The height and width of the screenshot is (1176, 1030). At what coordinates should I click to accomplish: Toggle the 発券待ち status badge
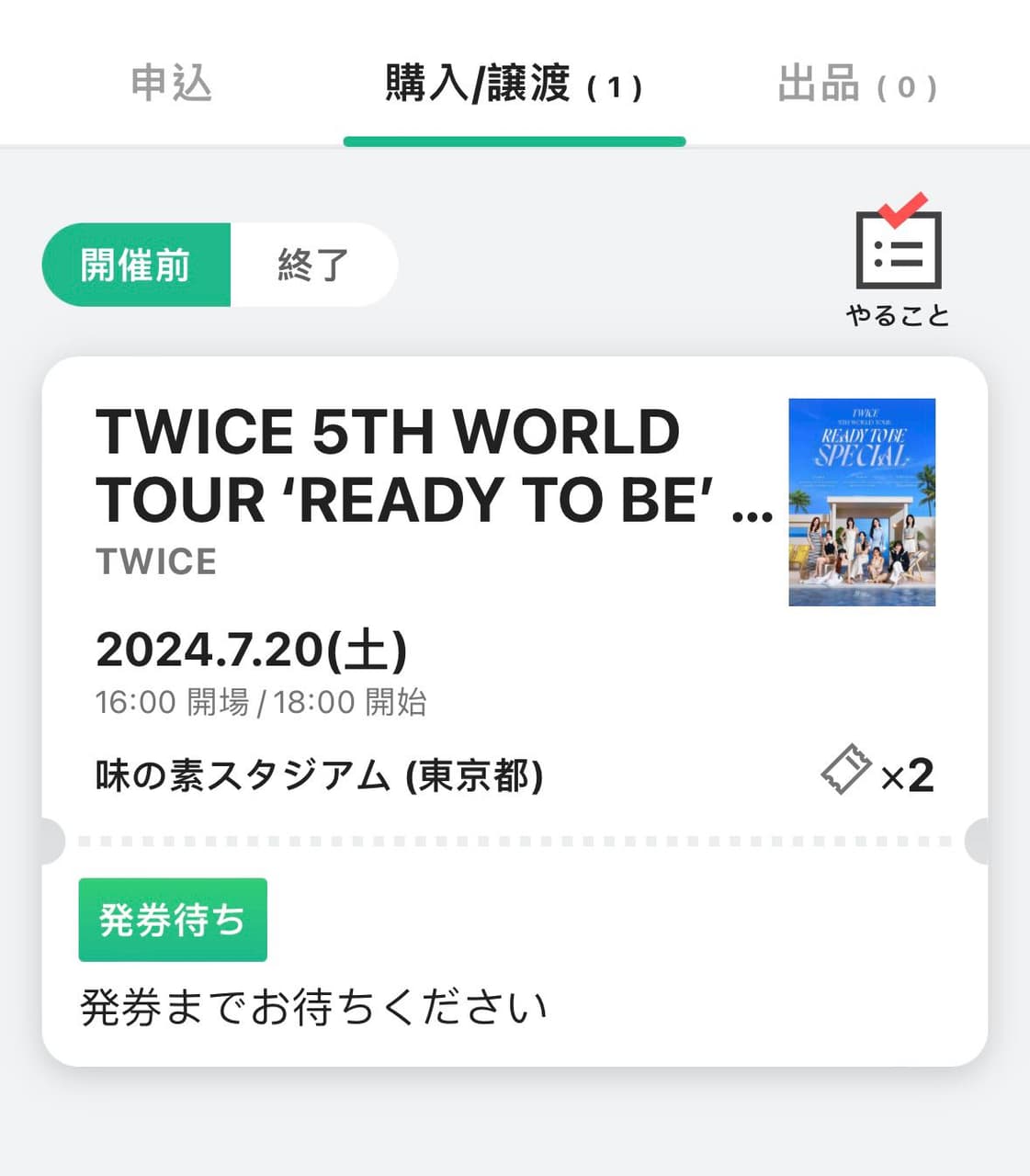click(173, 918)
